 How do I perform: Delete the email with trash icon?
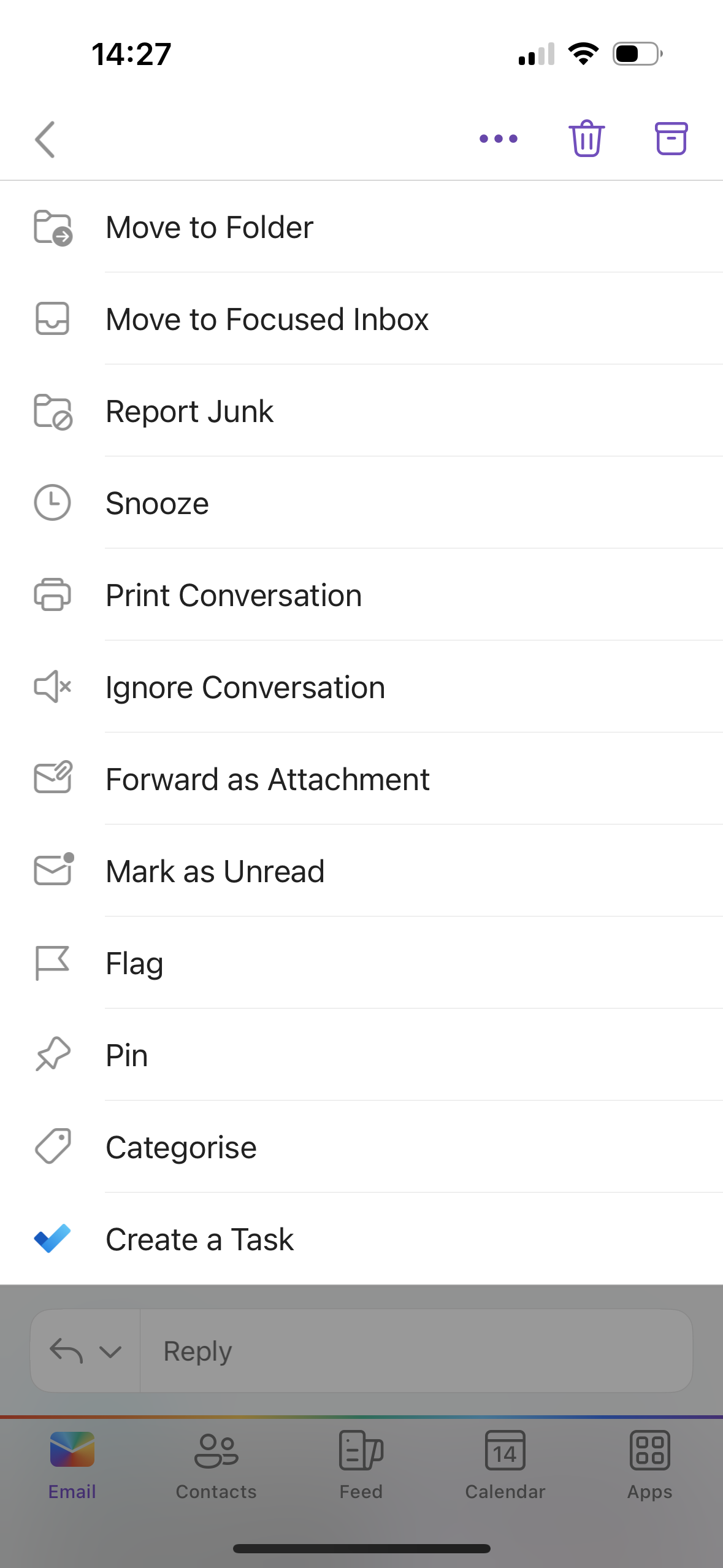pyautogui.click(x=587, y=139)
